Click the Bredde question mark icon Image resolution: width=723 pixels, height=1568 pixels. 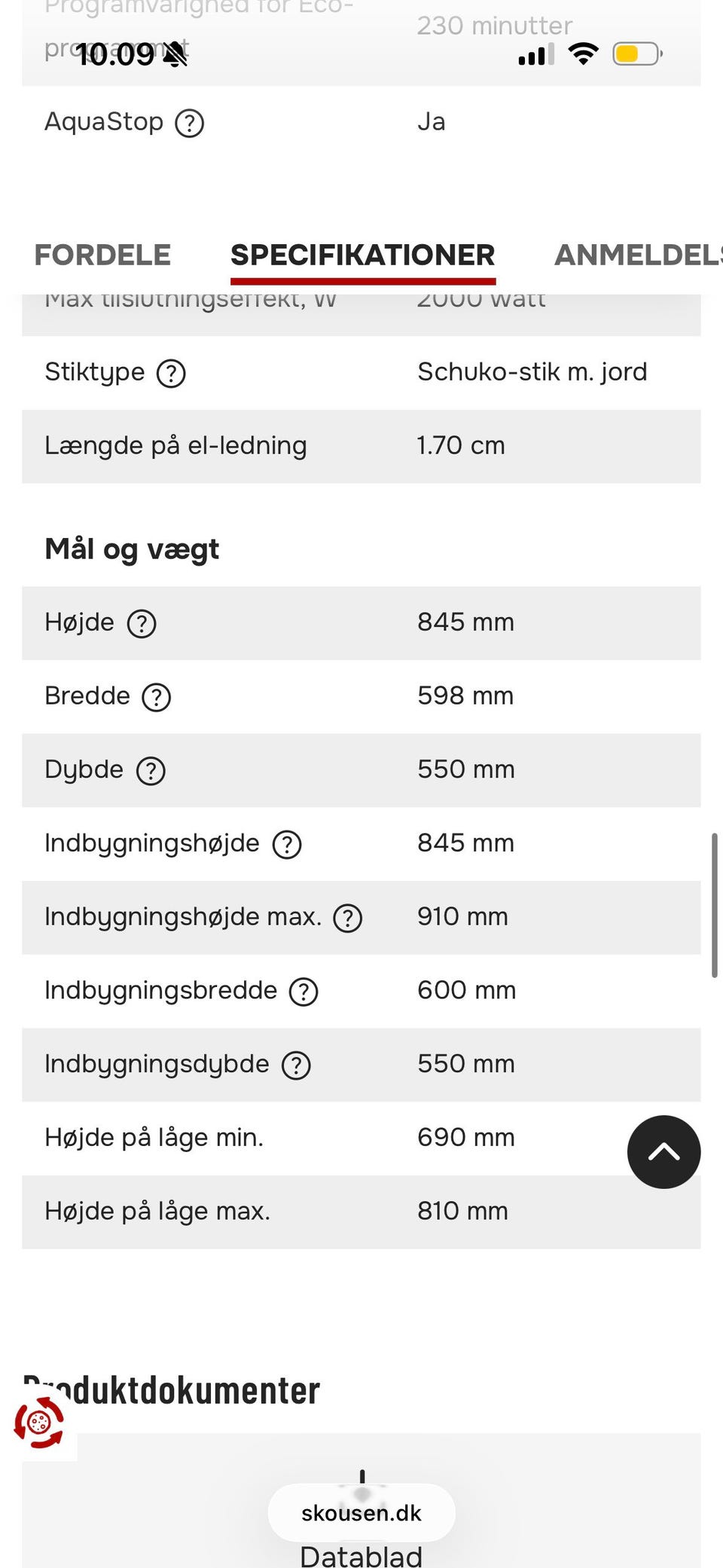tap(157, 698)
